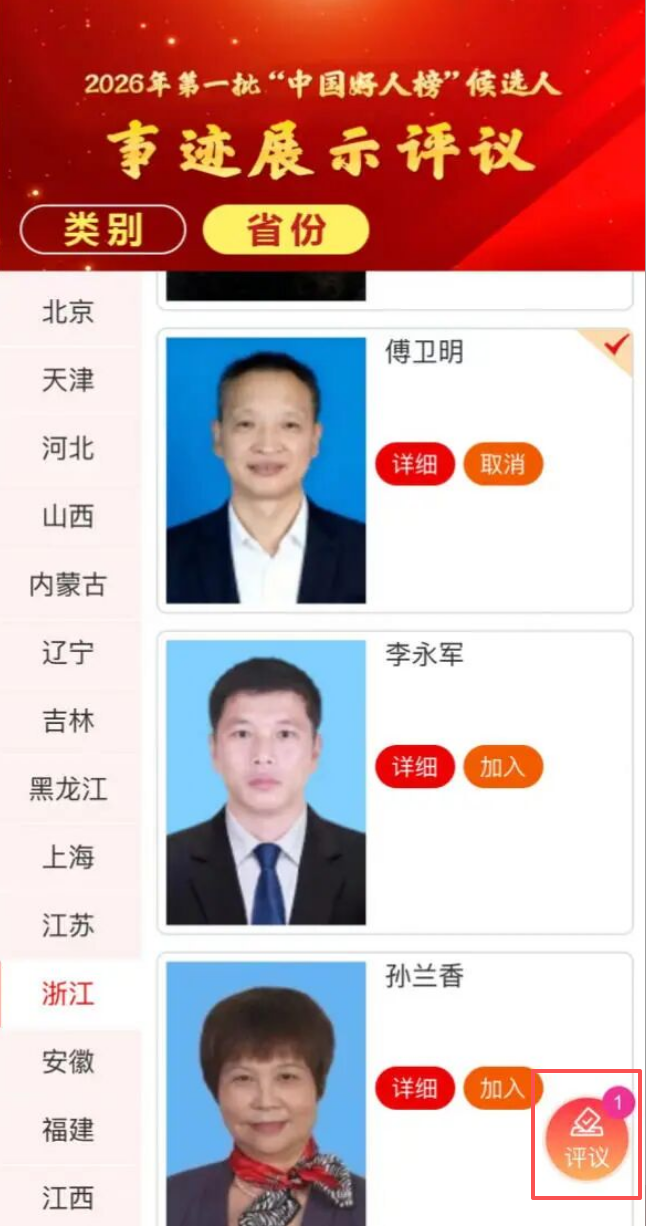Select 黑龙江 in the province list
646x1226 pixels.
[x=68, y=789]
